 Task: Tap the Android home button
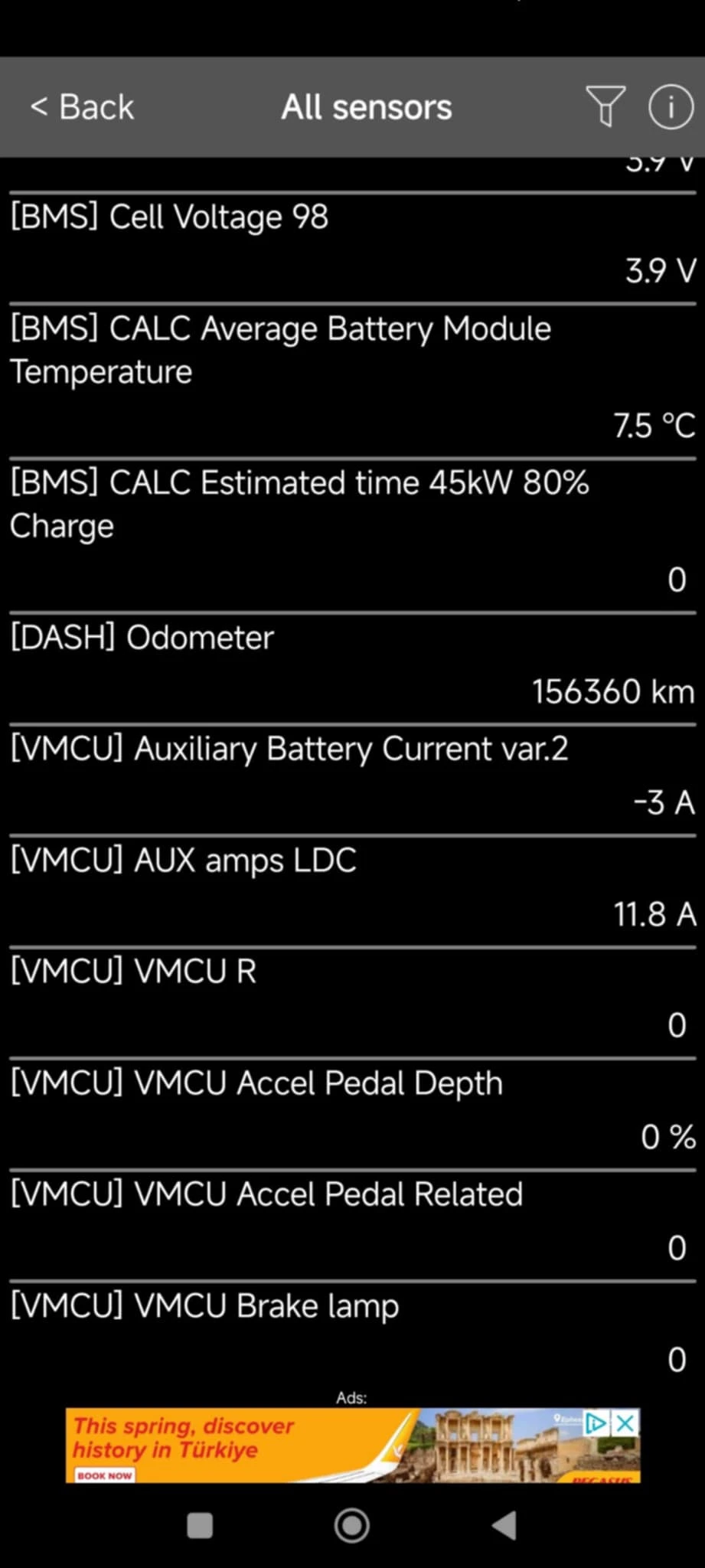tap(352, 1525)
